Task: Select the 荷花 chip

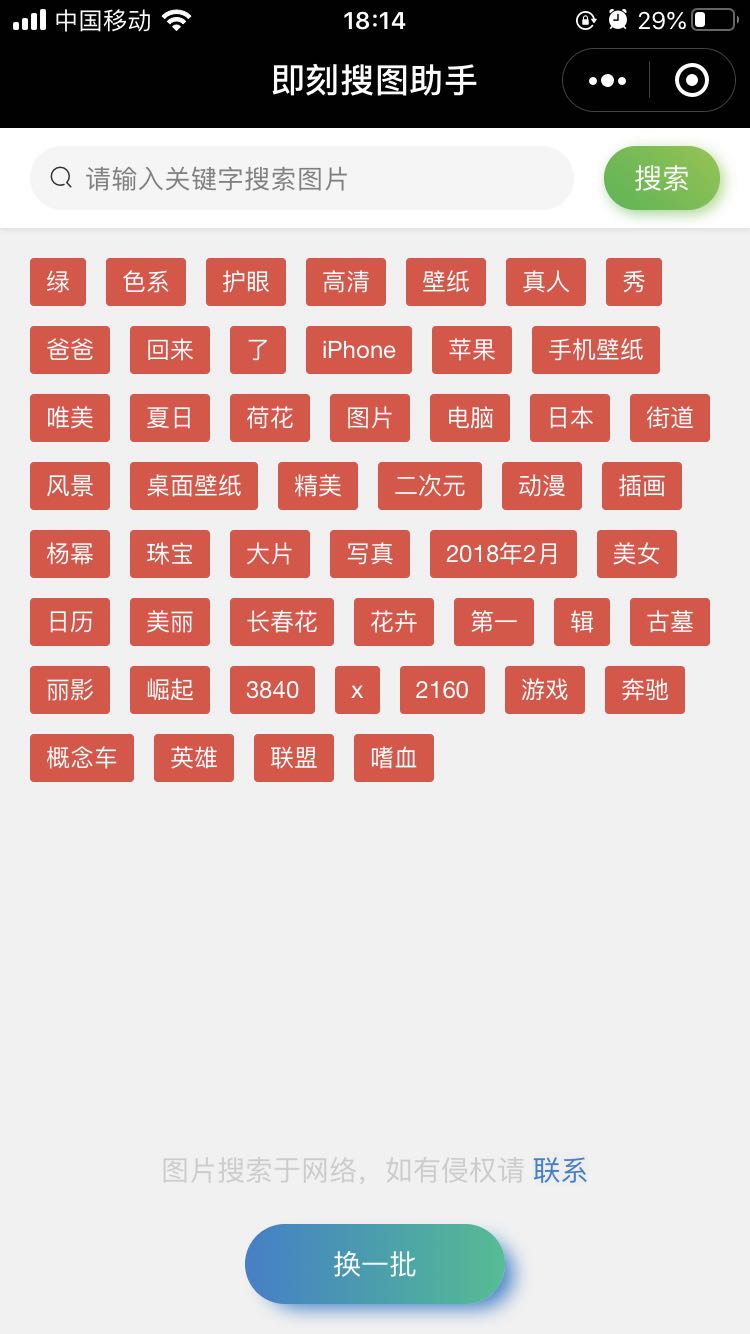Action: pyautogui.click(x=270, y=418)
